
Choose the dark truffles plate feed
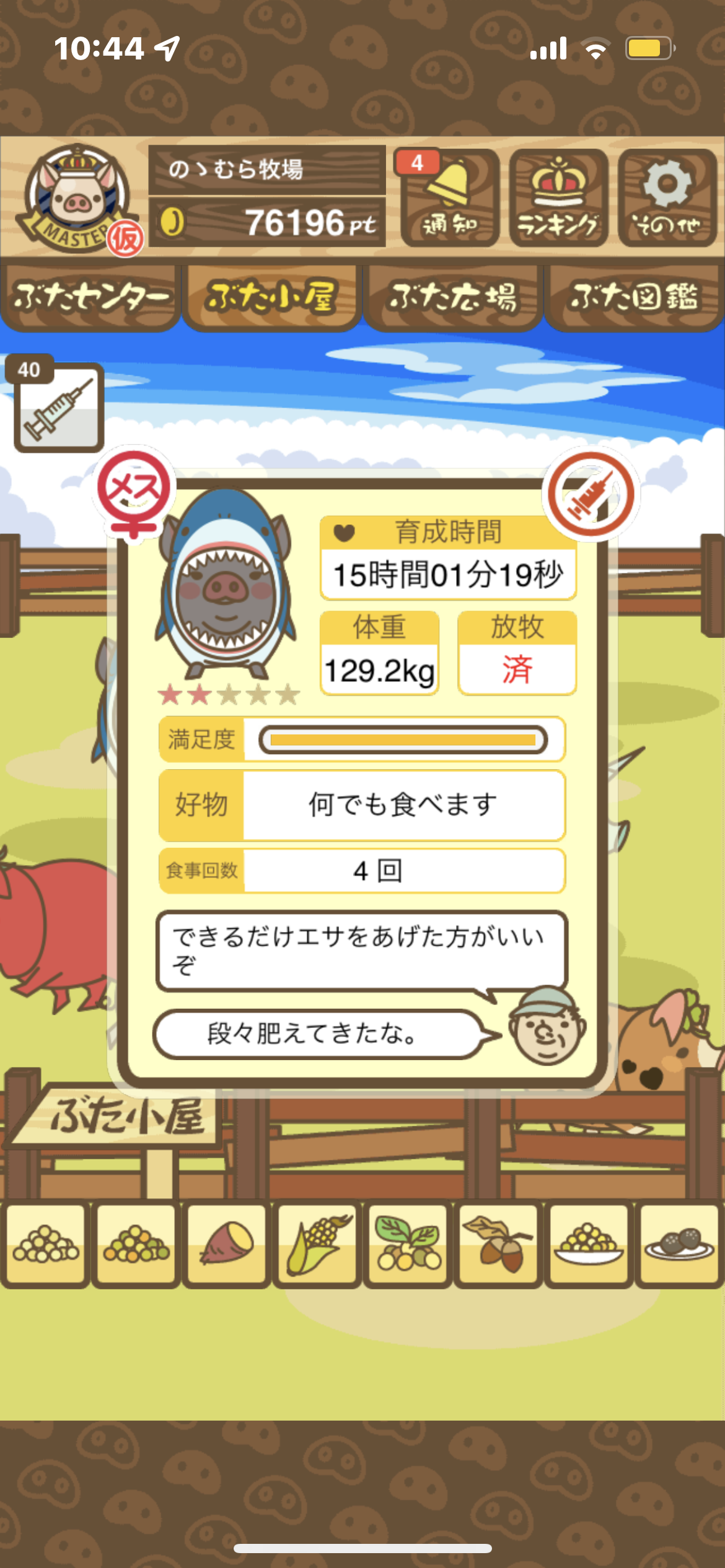click(679, 1244)
